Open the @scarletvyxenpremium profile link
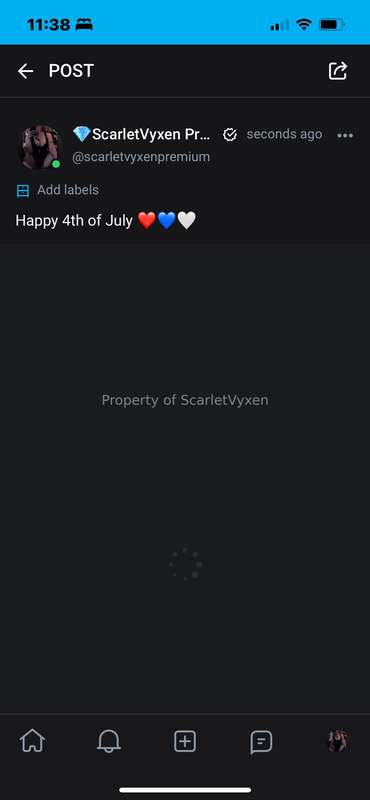The width and height of the screenshot is (370, 800). click(141, 157)
